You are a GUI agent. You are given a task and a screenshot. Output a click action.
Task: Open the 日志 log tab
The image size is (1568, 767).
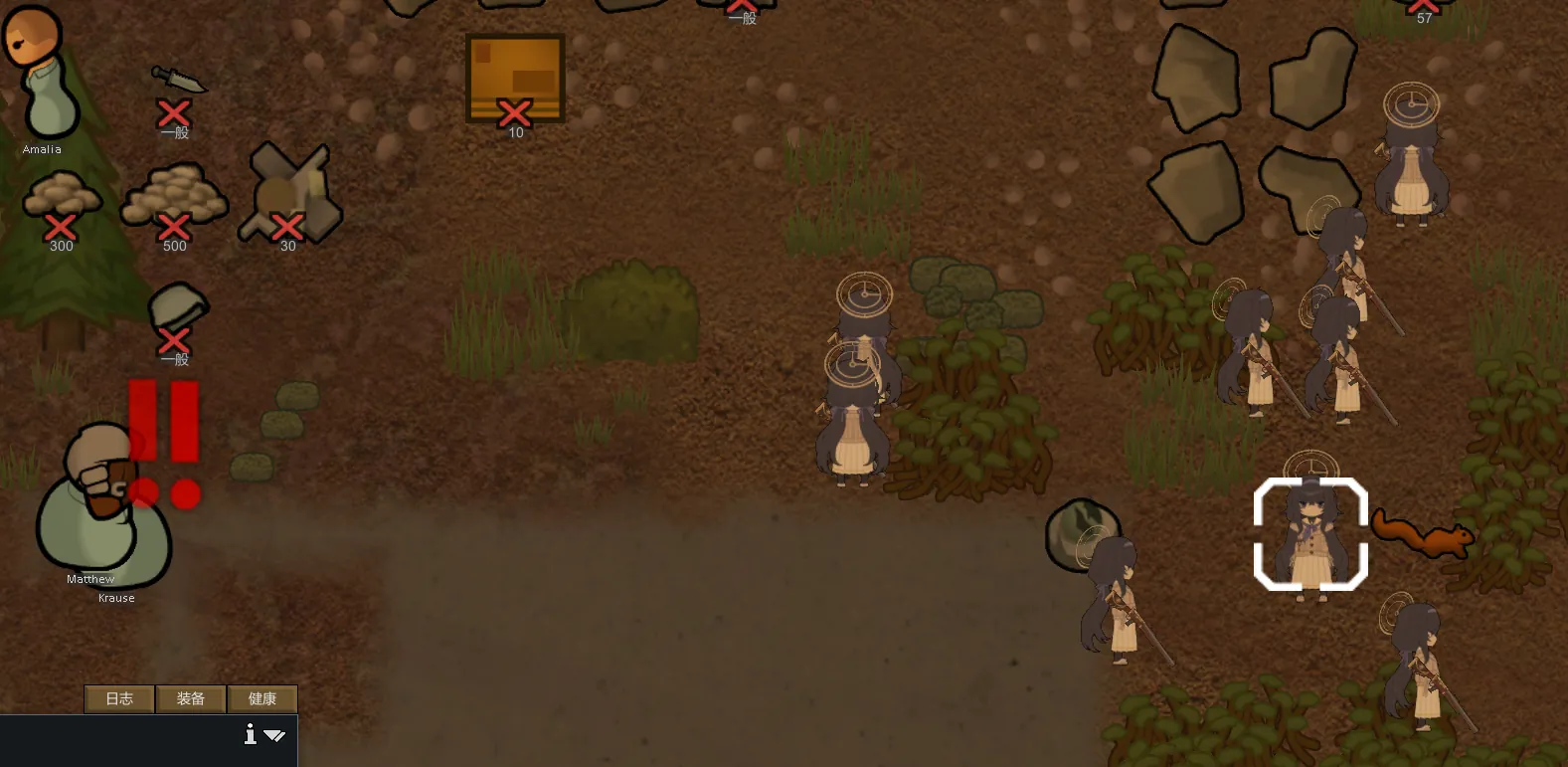119,699
